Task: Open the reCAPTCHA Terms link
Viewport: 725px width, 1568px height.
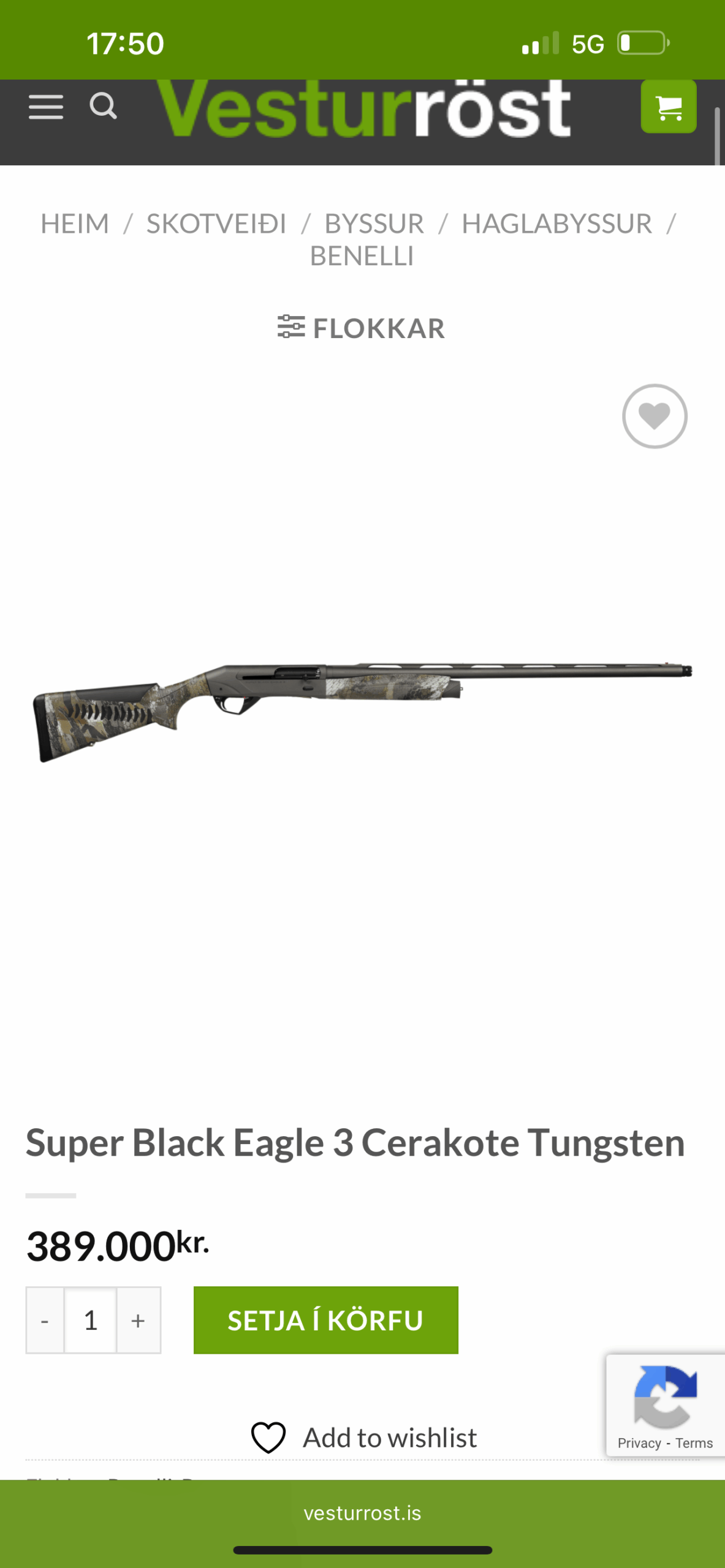Action: 694,1443
